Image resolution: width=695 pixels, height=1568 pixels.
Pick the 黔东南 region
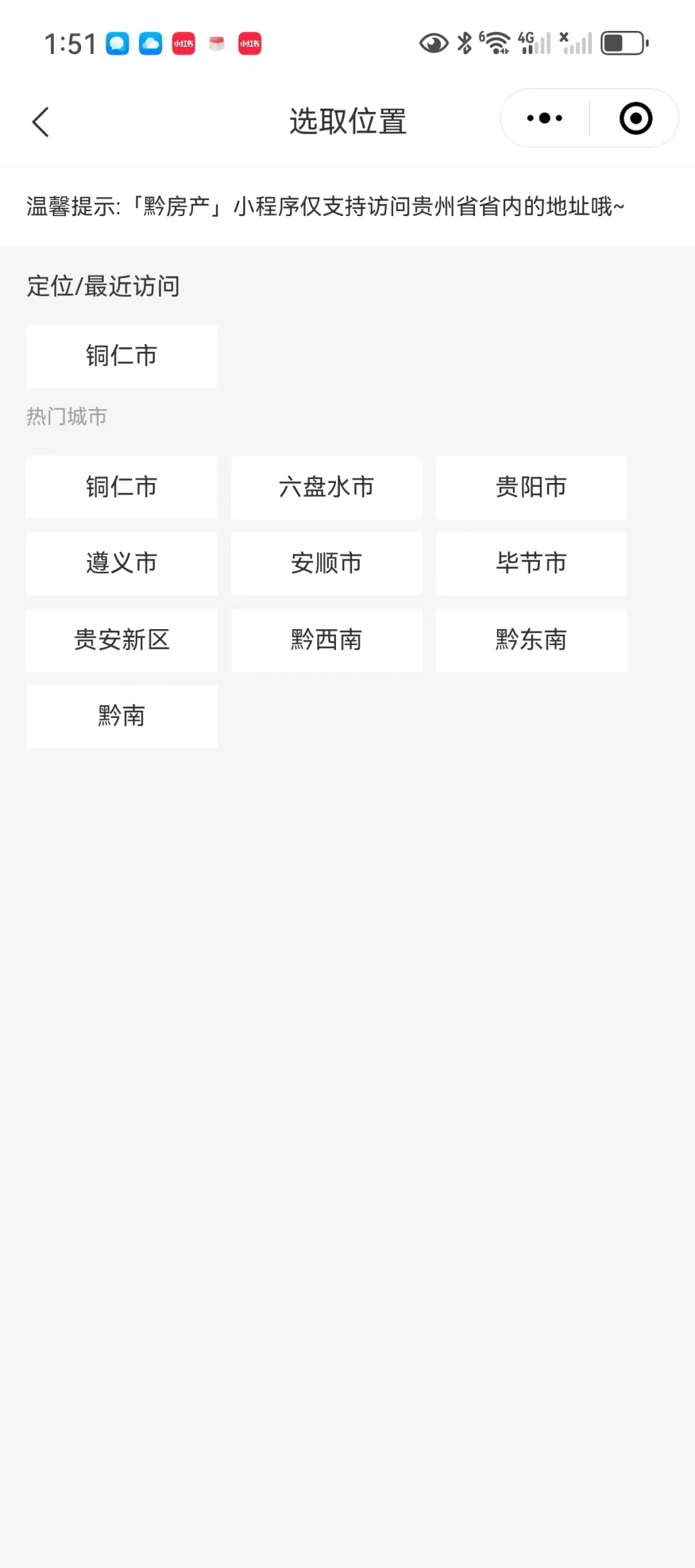(x=531, y=640)
